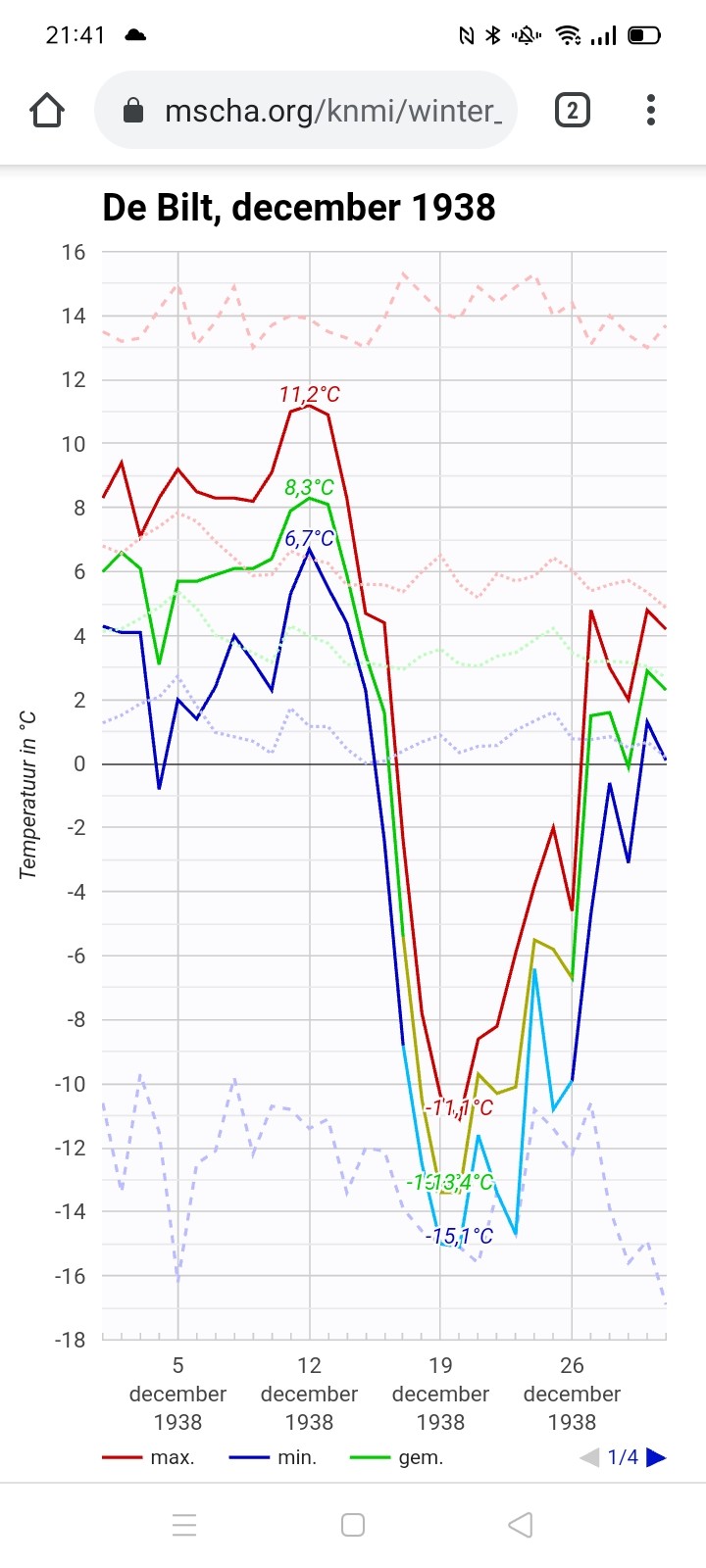Open the browser home page
The width and height of the screenshot is (706, 1568).
pyautogui.click(x=47, y=111)
